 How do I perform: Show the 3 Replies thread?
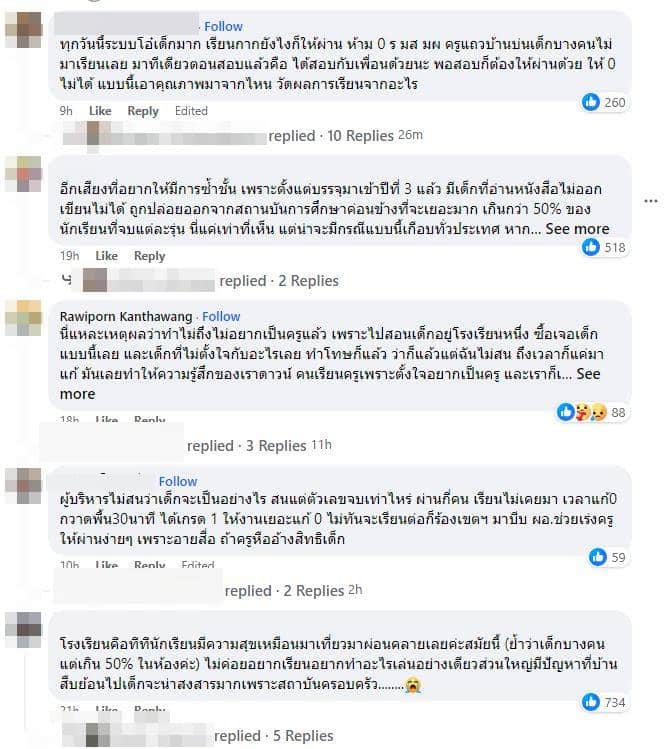246,446
